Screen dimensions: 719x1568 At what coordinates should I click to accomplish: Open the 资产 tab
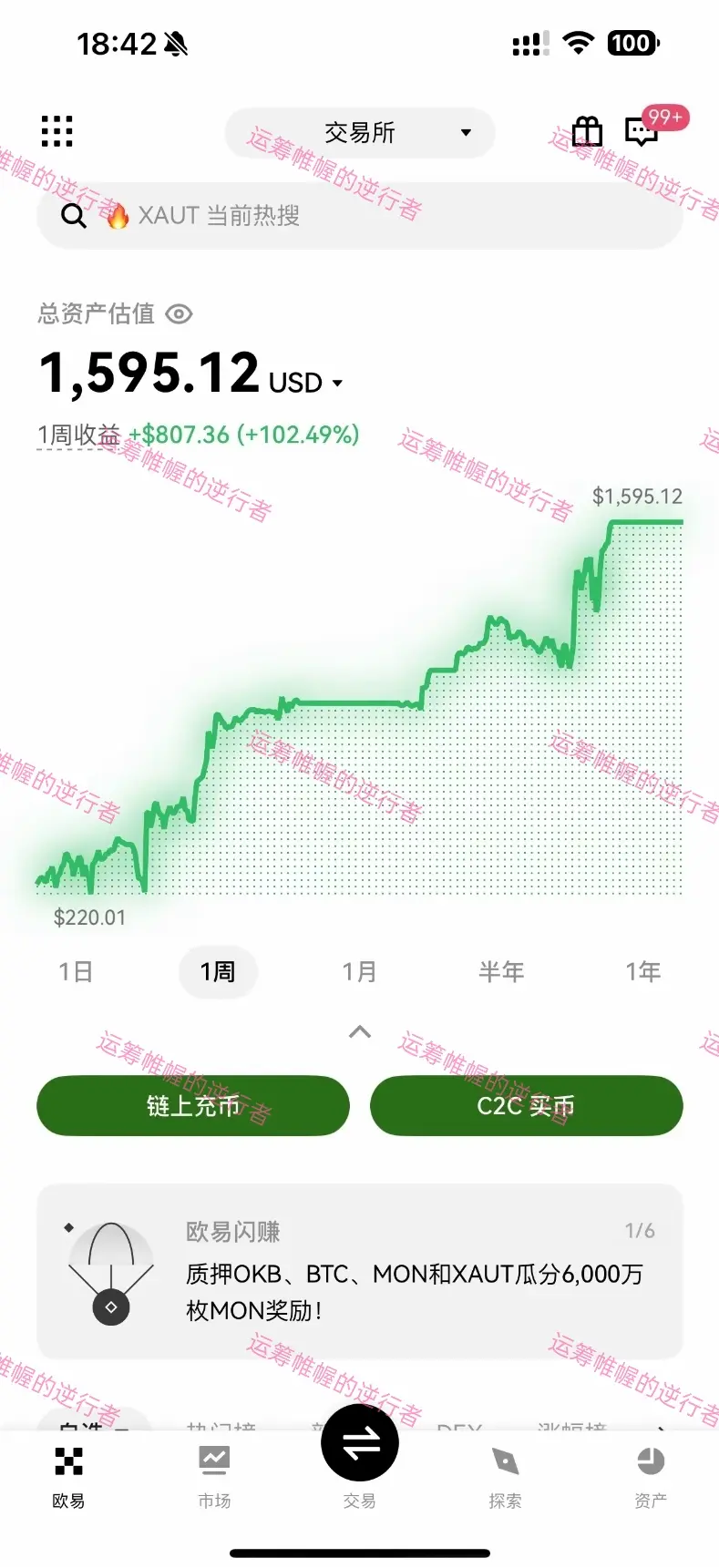tap(651, 1476)
